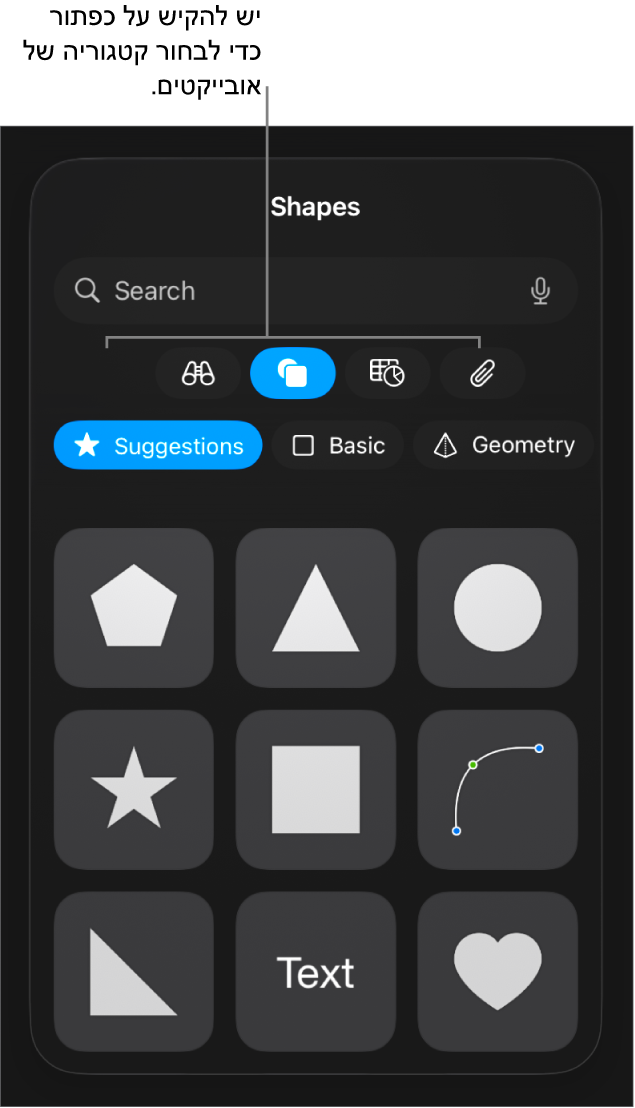Viewport: 635px width, 1108px height.
Task: Switch to the attachments paperclip tab
Action: 482,373
